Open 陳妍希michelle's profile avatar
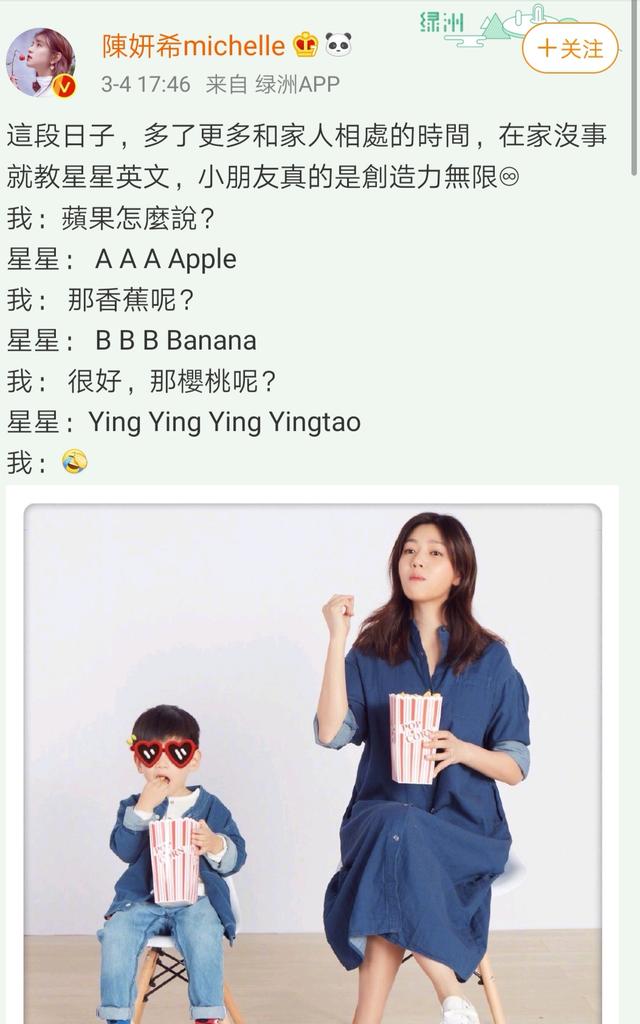Screen dimensions: 640x1024 [41, 62]
